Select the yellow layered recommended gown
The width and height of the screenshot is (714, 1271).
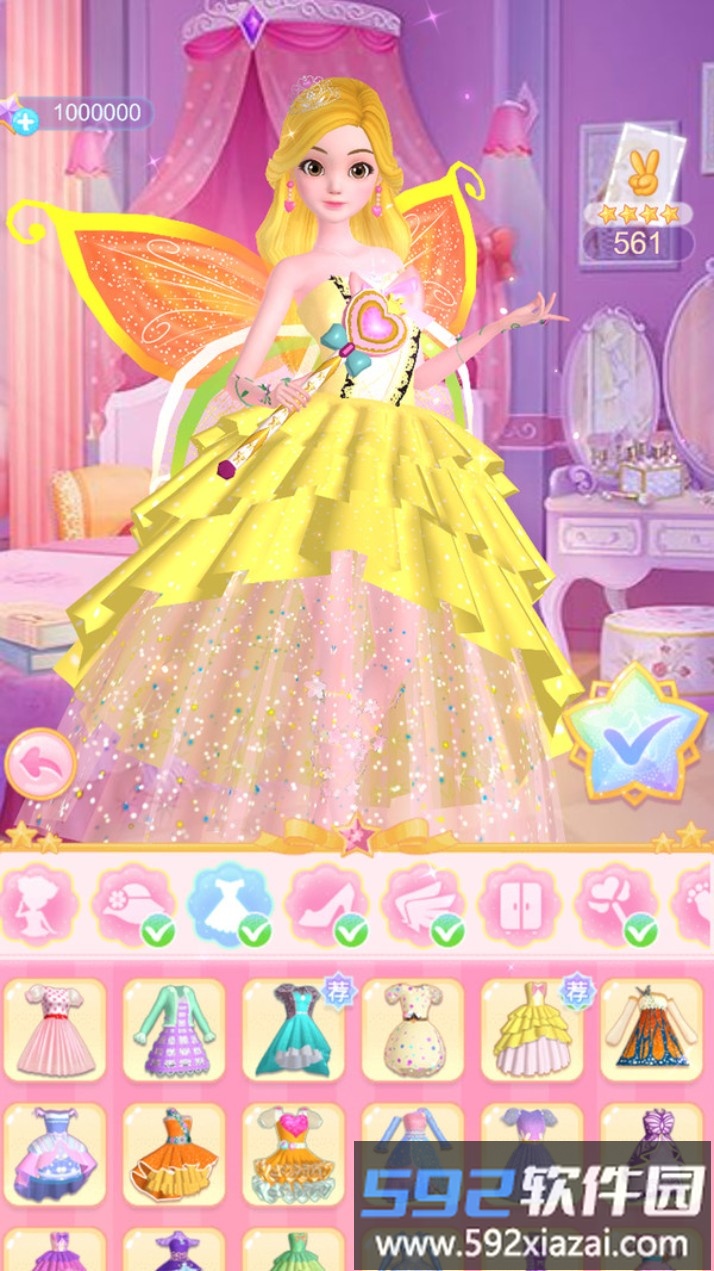(531, 1030)
